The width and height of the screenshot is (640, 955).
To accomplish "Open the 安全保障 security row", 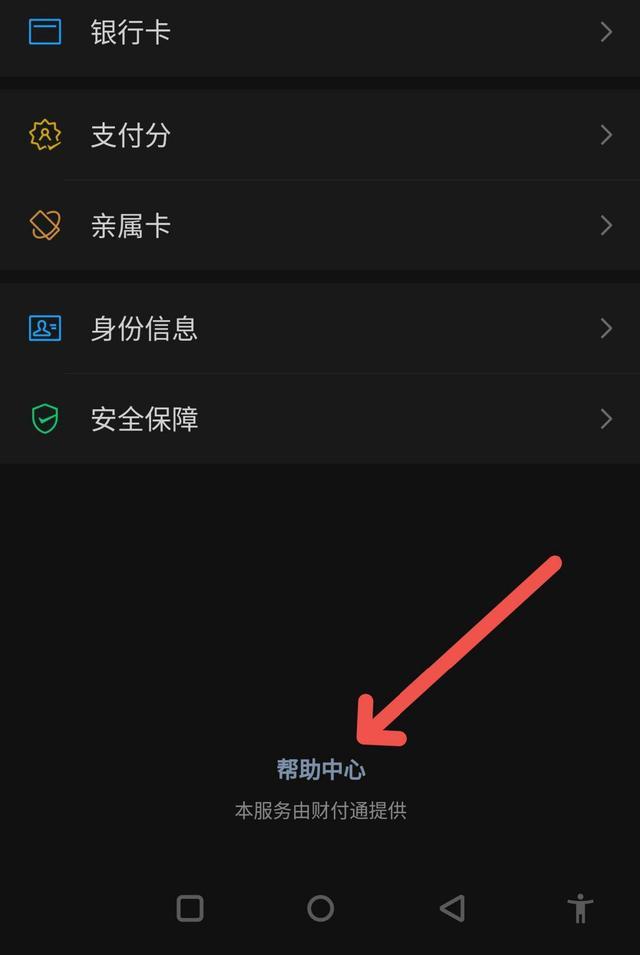I will pos(320,419).
